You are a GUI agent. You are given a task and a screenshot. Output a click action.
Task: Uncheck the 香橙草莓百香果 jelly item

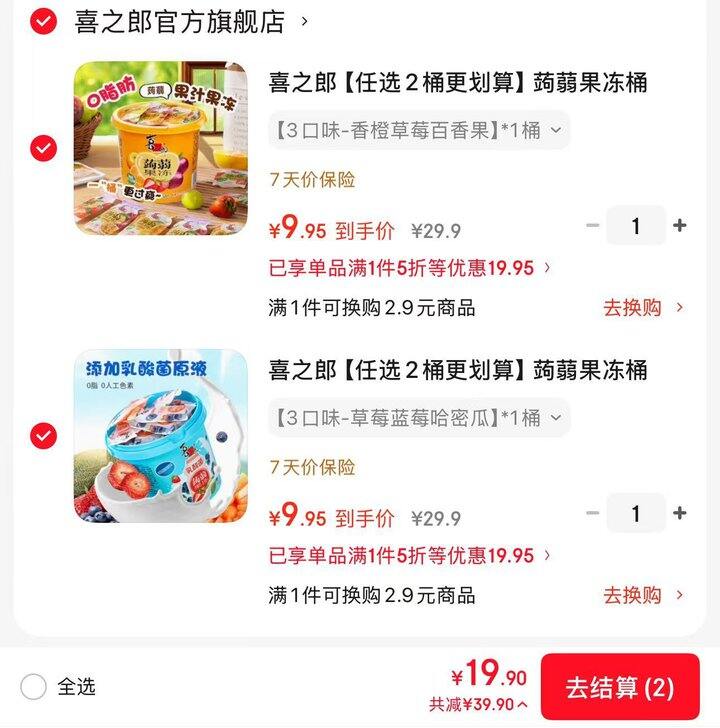[43, 148]
